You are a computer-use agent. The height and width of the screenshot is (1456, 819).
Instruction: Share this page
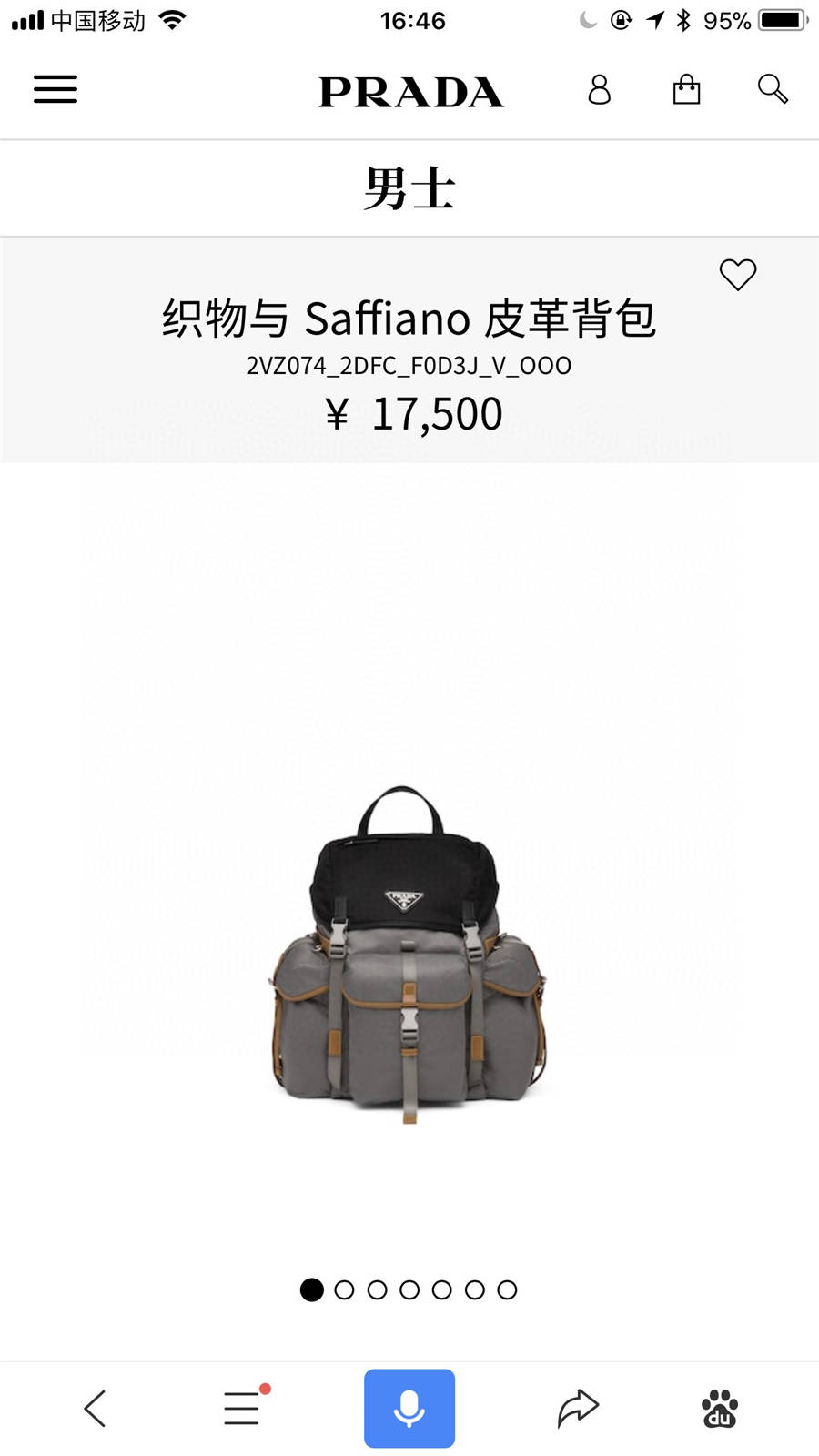(x=578, y=1408)
